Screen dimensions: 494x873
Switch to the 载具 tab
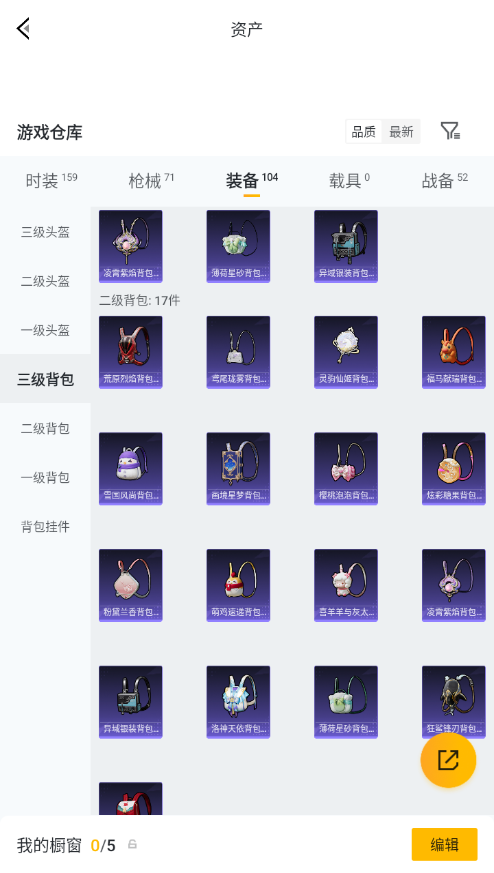pos(349,180)
